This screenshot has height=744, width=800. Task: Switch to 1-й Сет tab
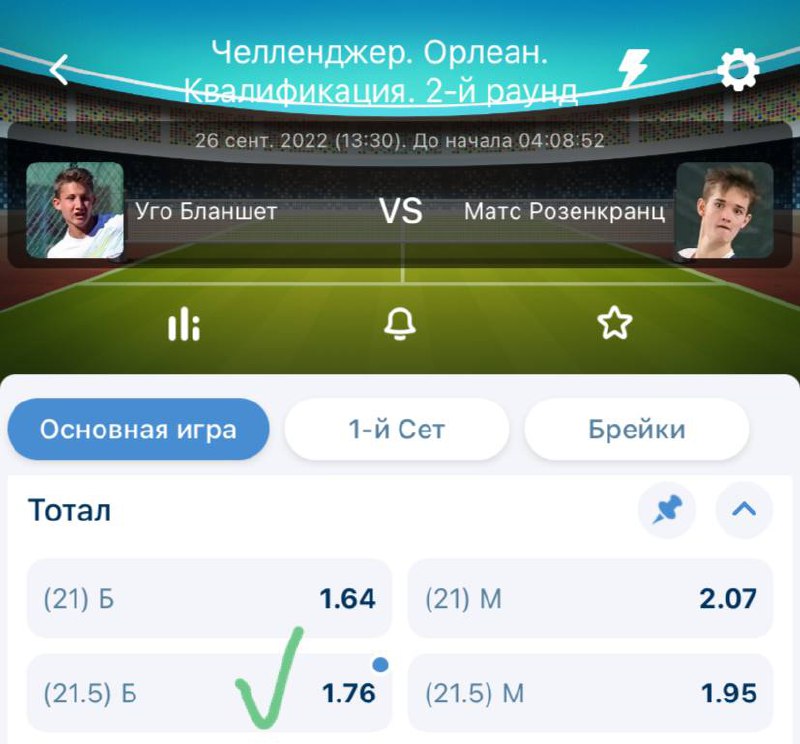pyautogui.click(x=396, y=430)
